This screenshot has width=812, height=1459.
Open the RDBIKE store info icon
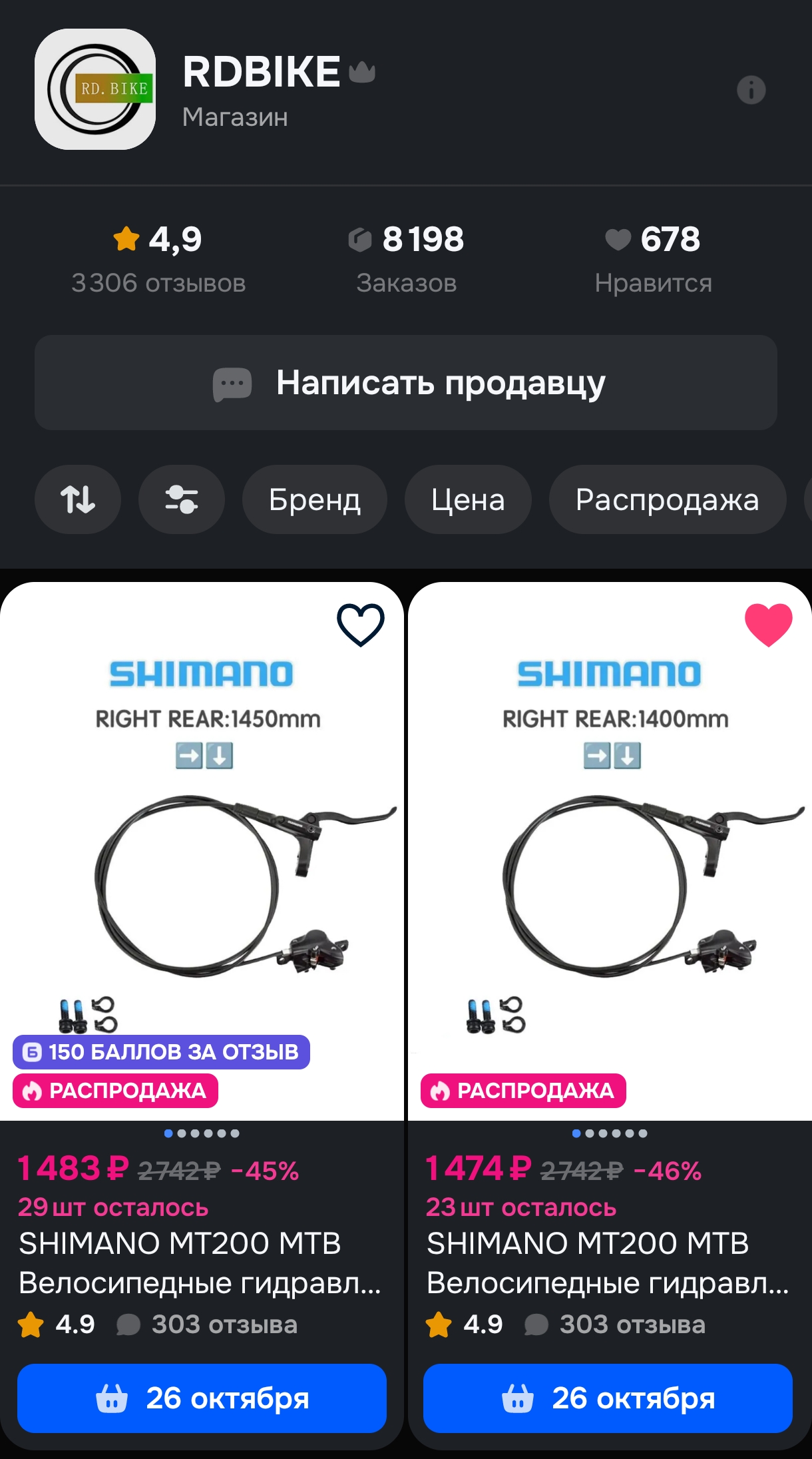(751, 90)
